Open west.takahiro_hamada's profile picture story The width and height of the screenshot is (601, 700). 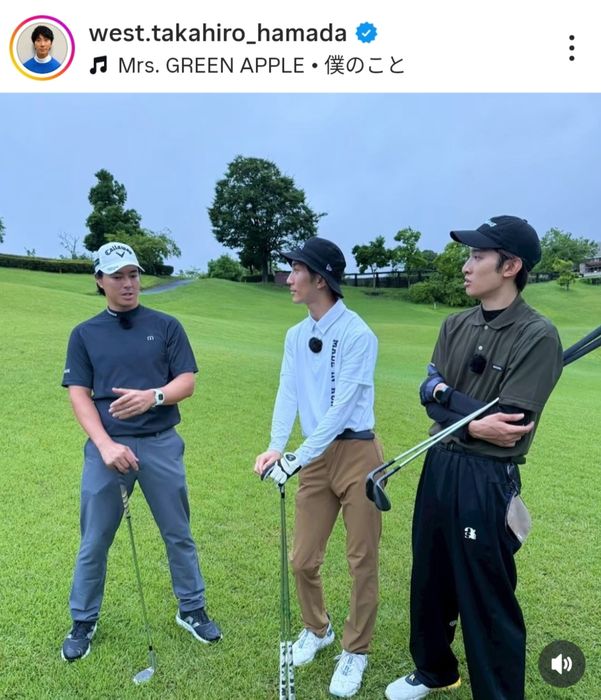[x=42, y=47]
